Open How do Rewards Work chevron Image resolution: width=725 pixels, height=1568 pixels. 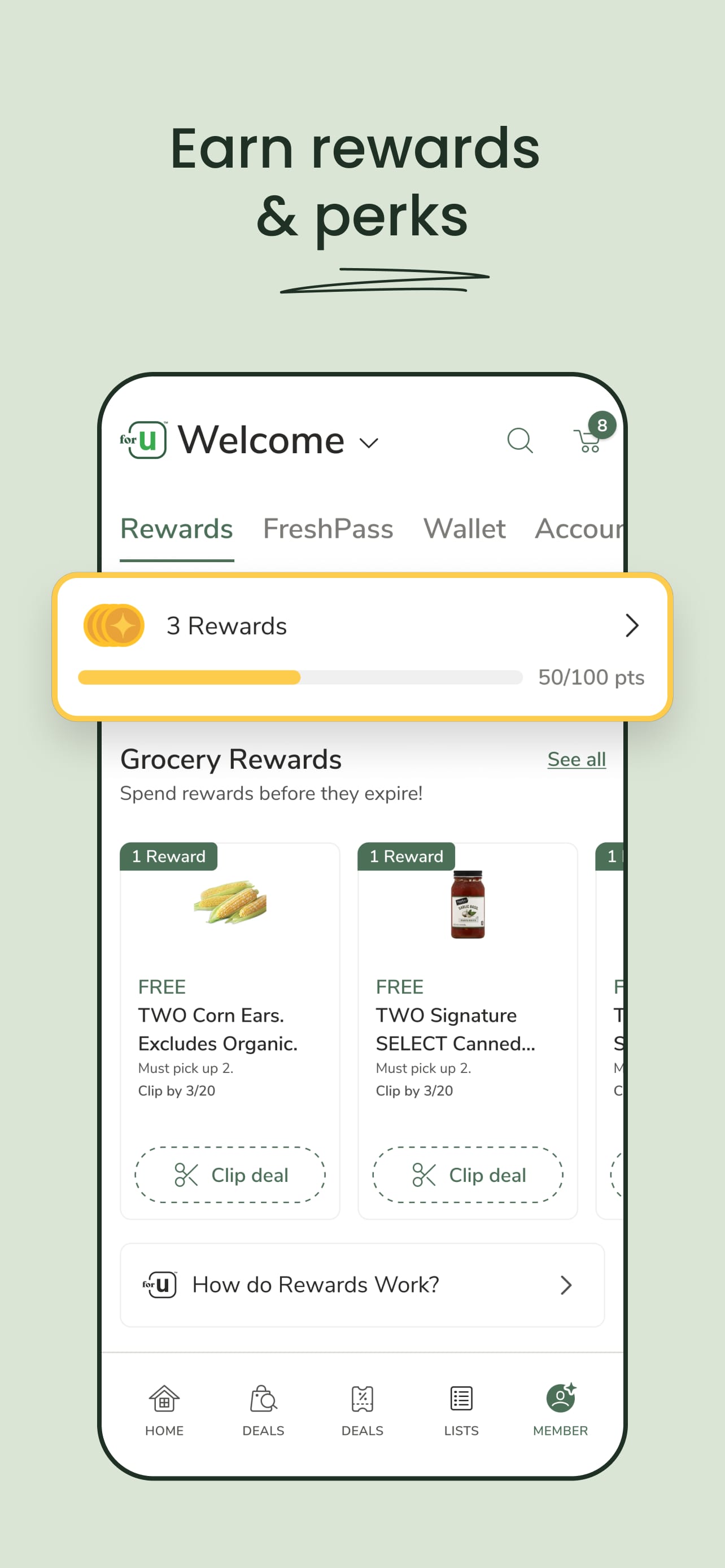pyautogui.click(x=566, y=1285)
